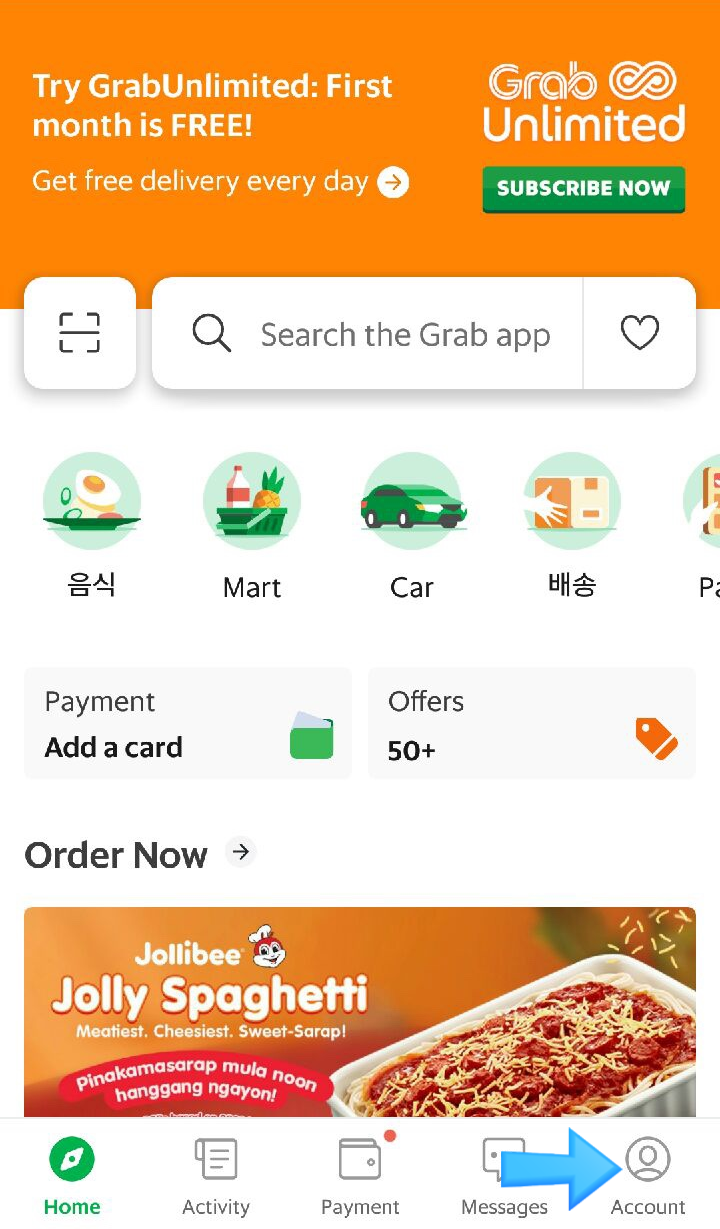View the 50+ Offers card
720x1229 pixels.
coord(532,723)
